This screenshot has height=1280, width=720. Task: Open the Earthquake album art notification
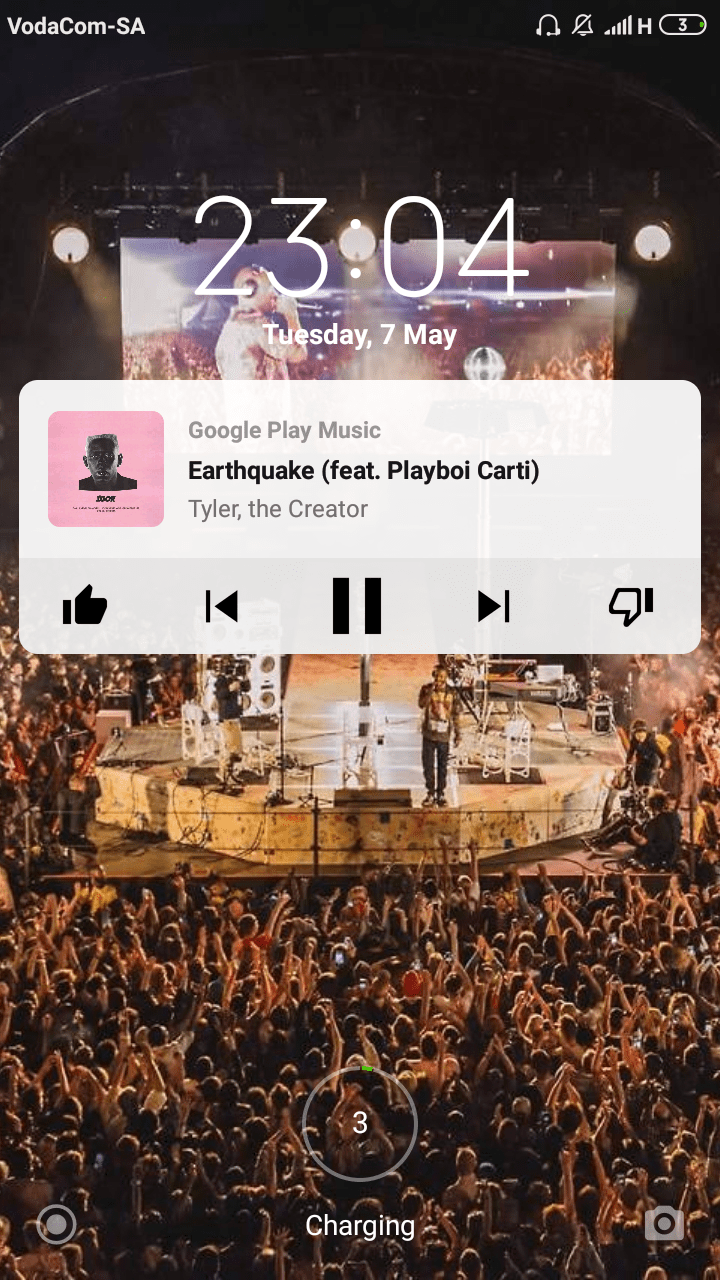[x=106, y=469]
